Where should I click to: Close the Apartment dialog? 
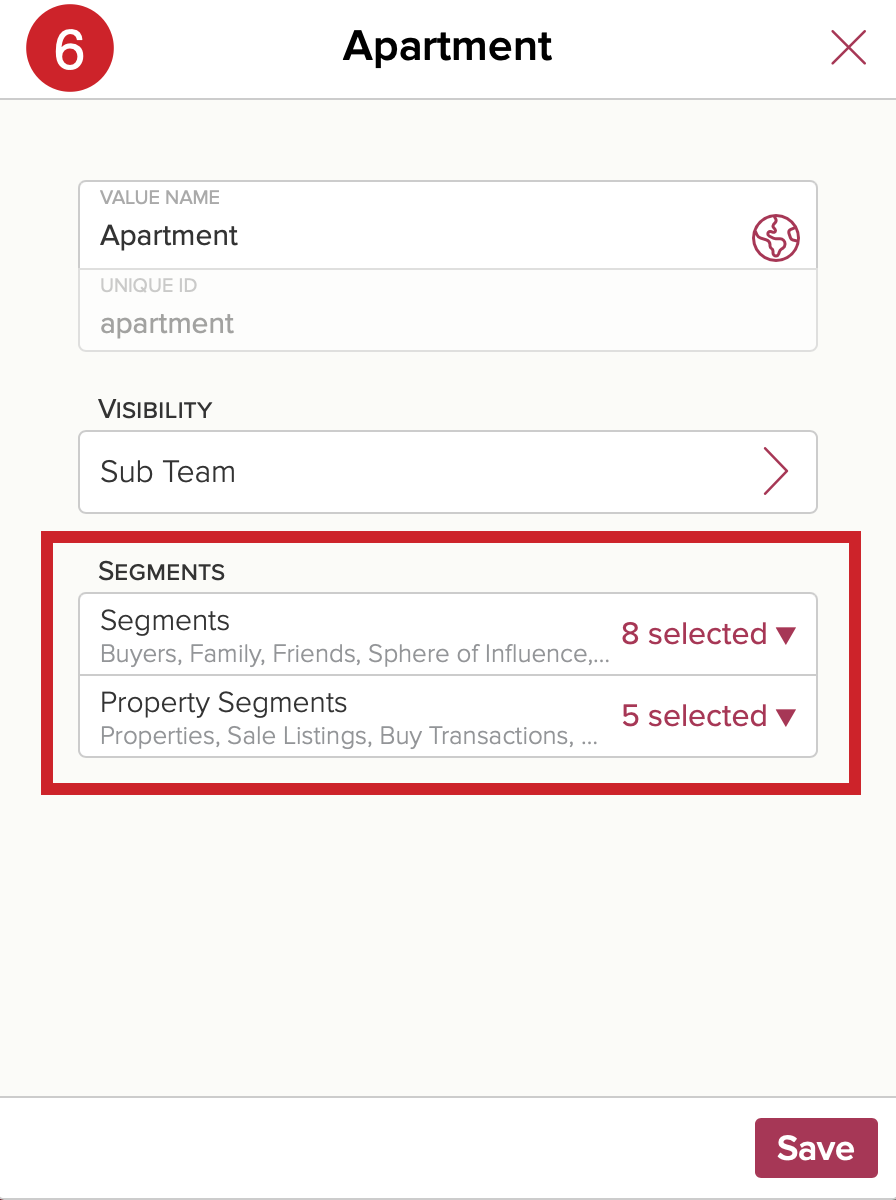coord(848,47)
